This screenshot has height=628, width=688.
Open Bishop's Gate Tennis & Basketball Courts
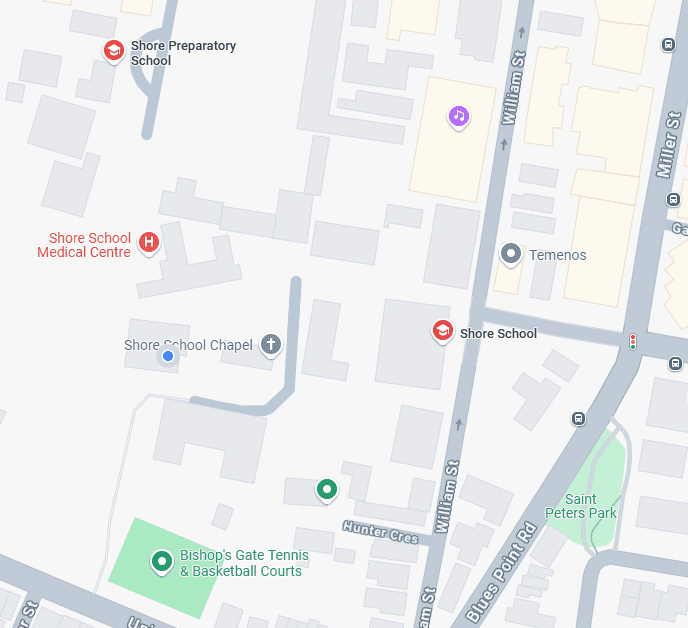click(x=161, y=562)
